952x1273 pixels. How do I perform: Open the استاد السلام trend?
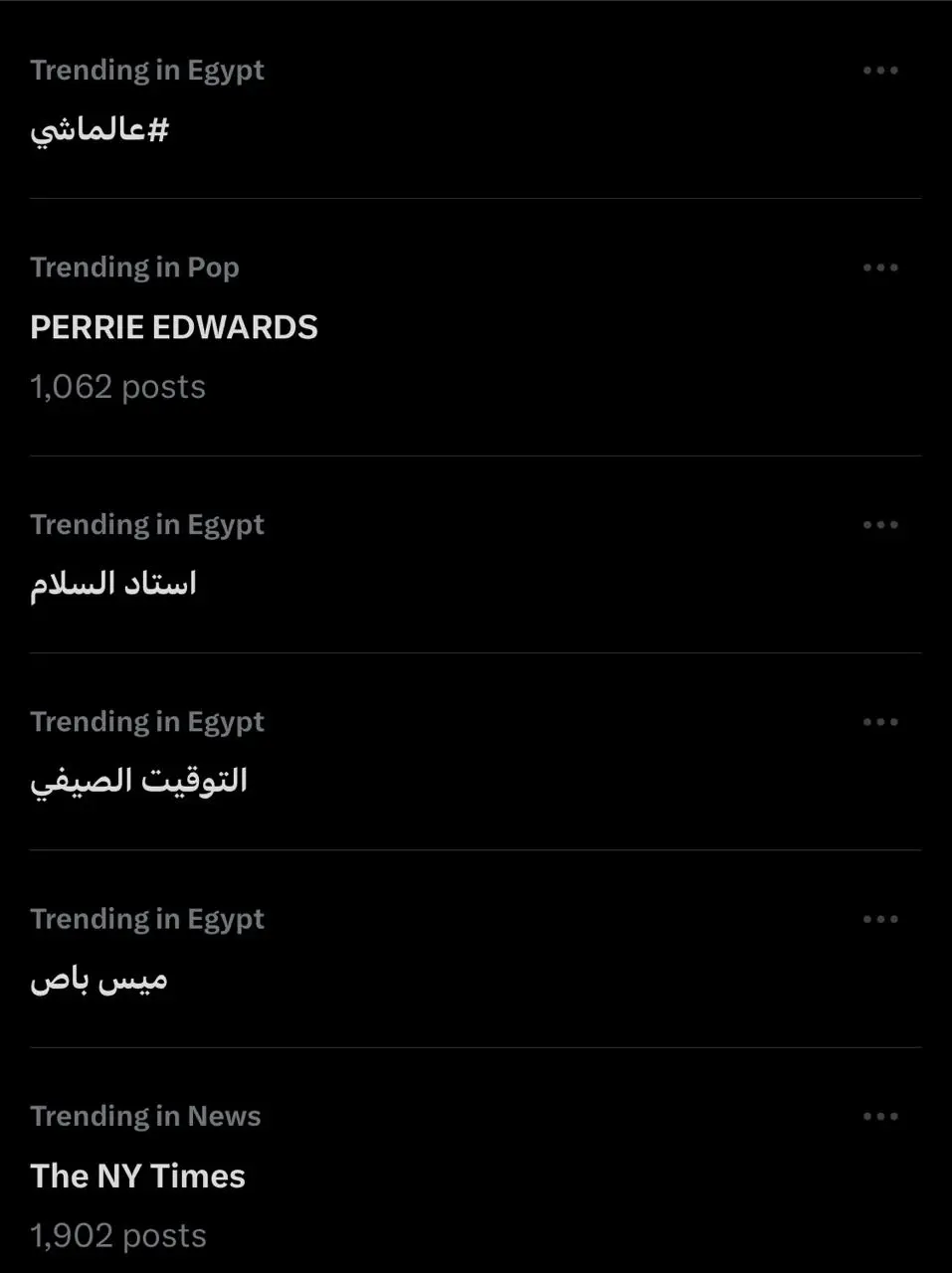(x=113, y=584)
